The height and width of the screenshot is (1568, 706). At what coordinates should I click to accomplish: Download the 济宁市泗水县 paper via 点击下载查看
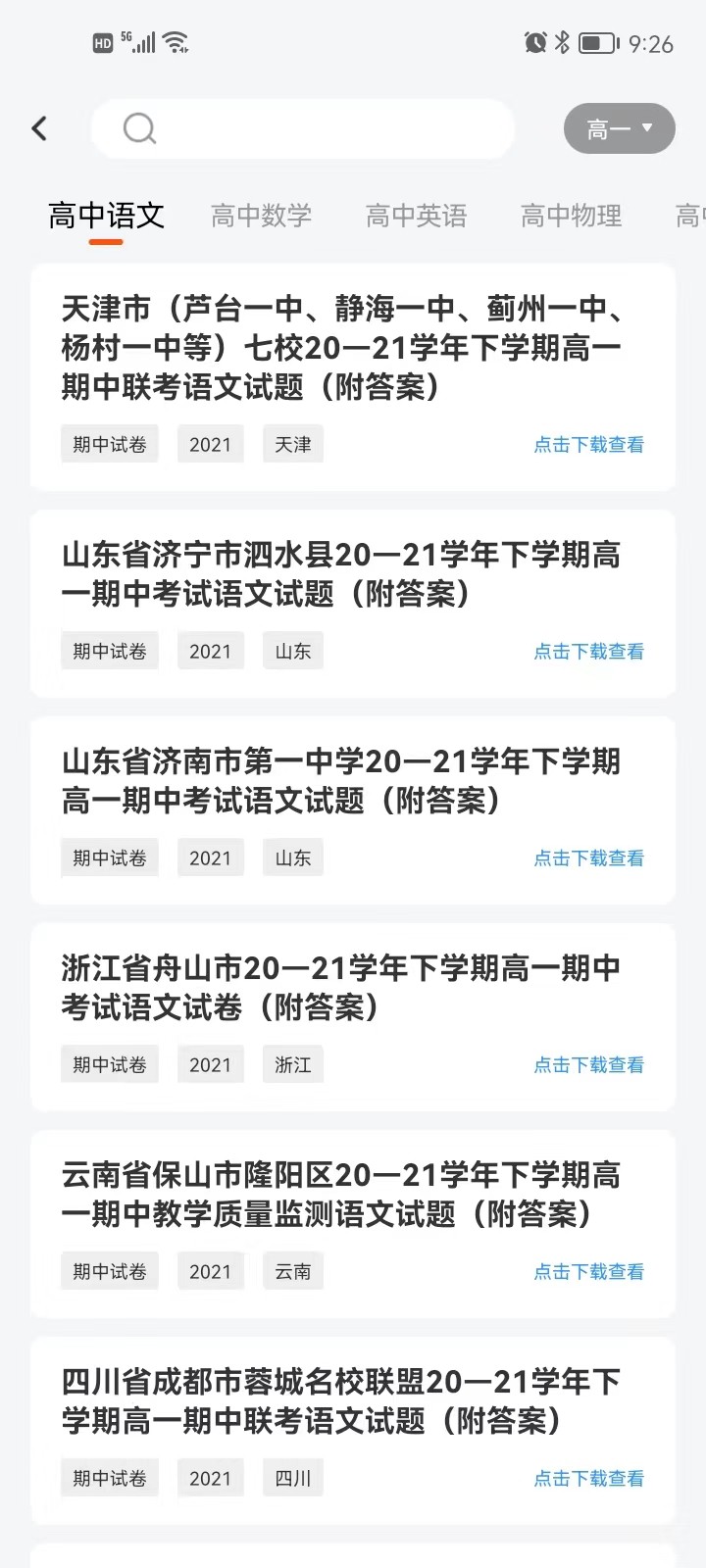[588, 652]
